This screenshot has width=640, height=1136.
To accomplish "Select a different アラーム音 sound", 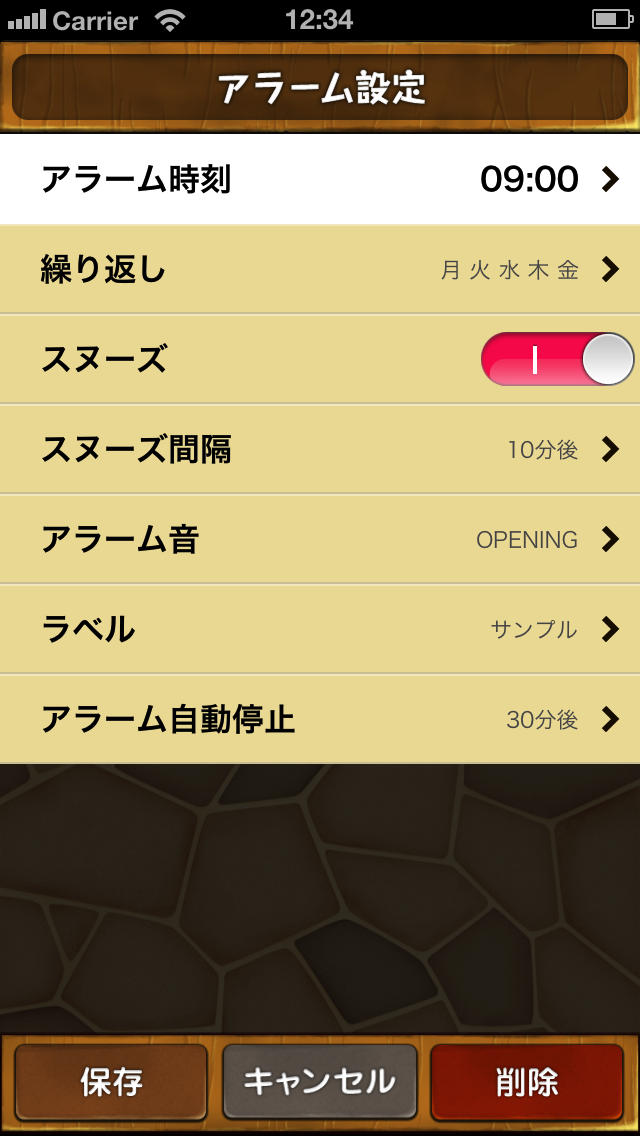I will coord(320,540).
